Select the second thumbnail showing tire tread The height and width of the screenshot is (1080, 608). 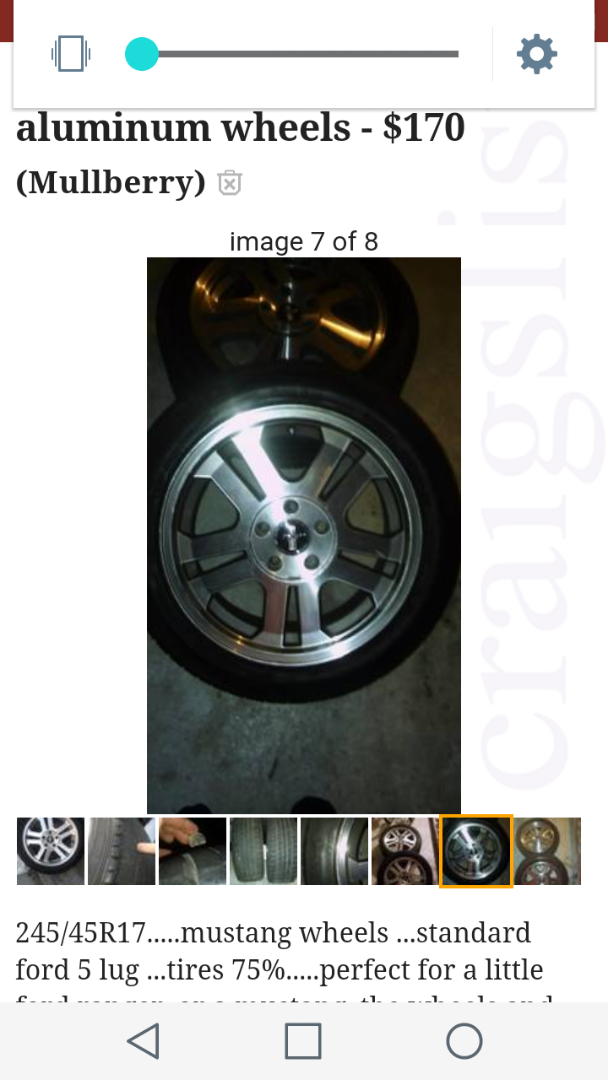coord(121,851)
